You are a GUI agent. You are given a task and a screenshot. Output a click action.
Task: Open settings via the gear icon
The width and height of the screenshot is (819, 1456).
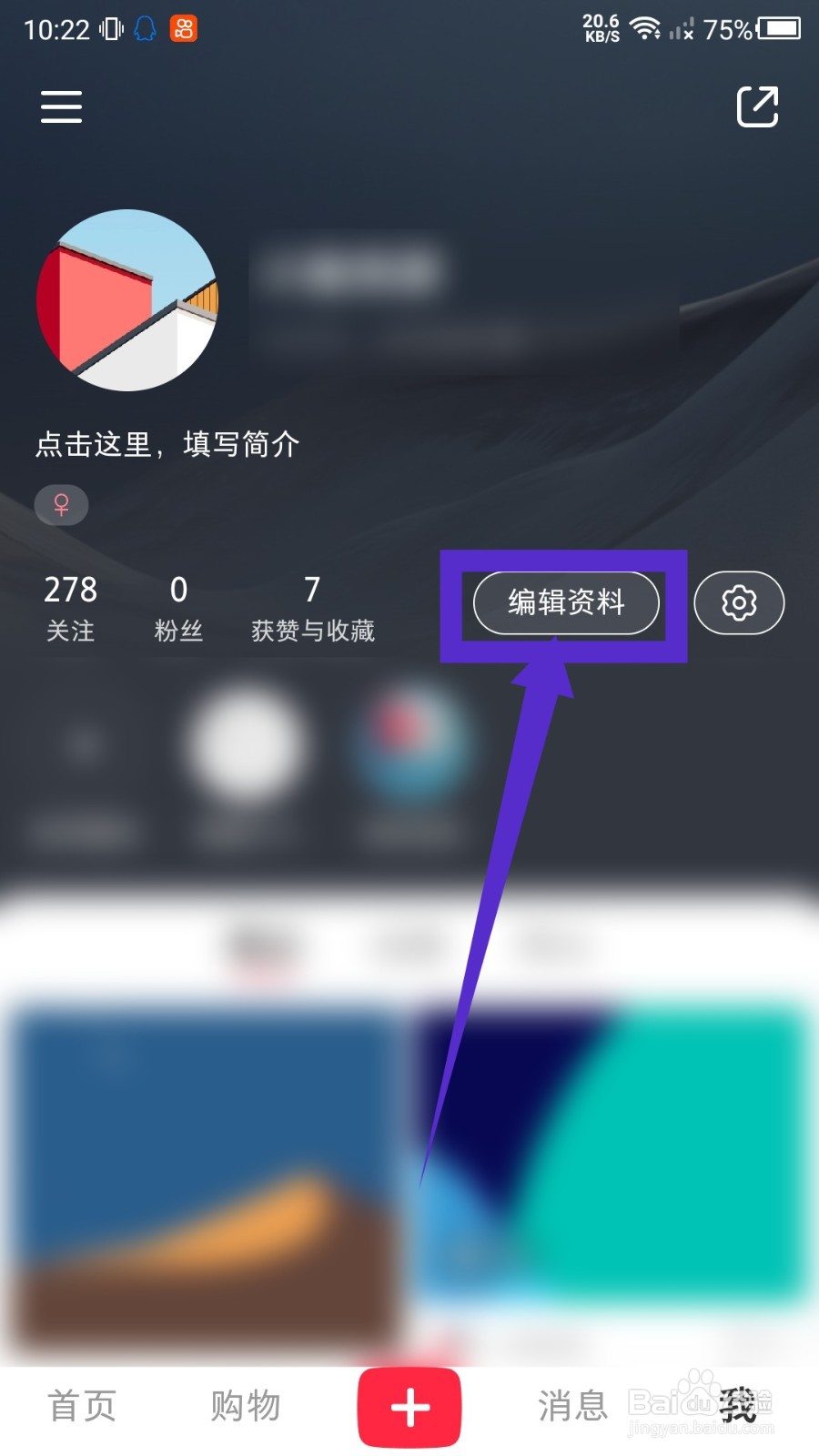[739, 602]
